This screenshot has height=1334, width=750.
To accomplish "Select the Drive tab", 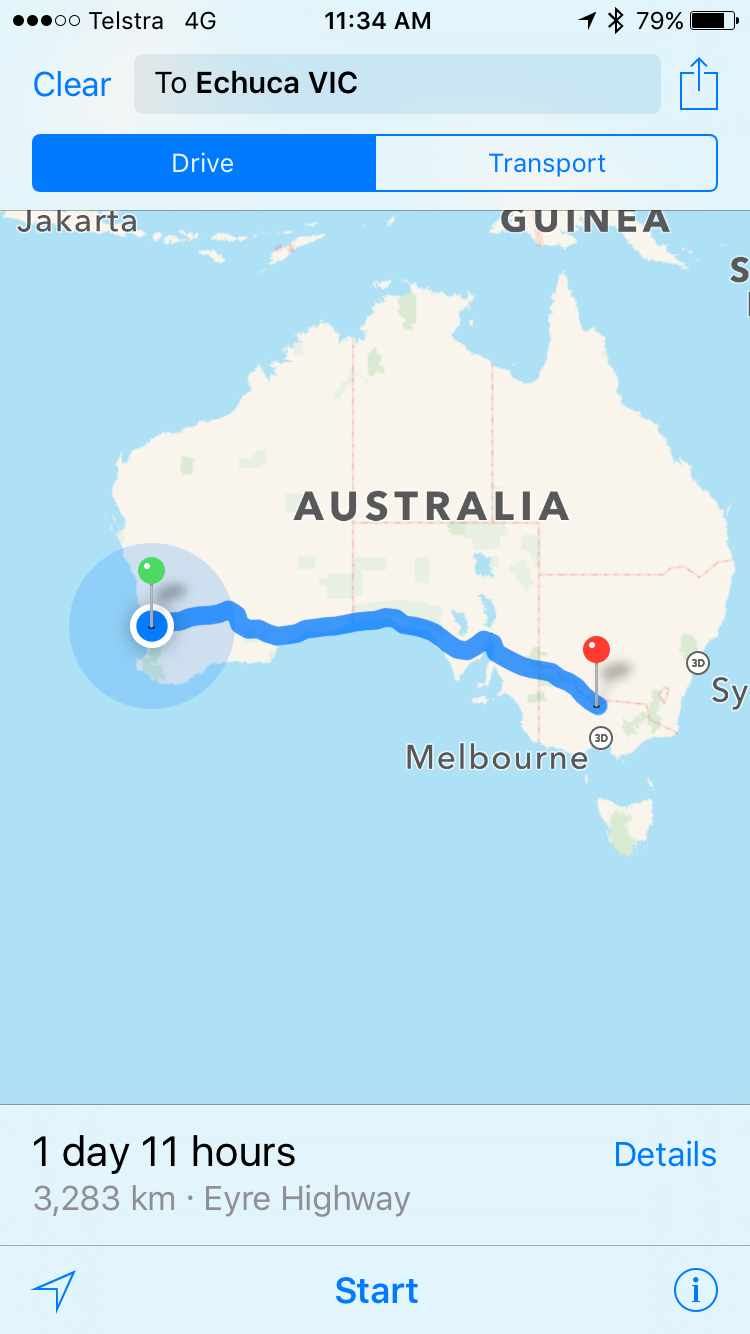I will coord(204,163).
